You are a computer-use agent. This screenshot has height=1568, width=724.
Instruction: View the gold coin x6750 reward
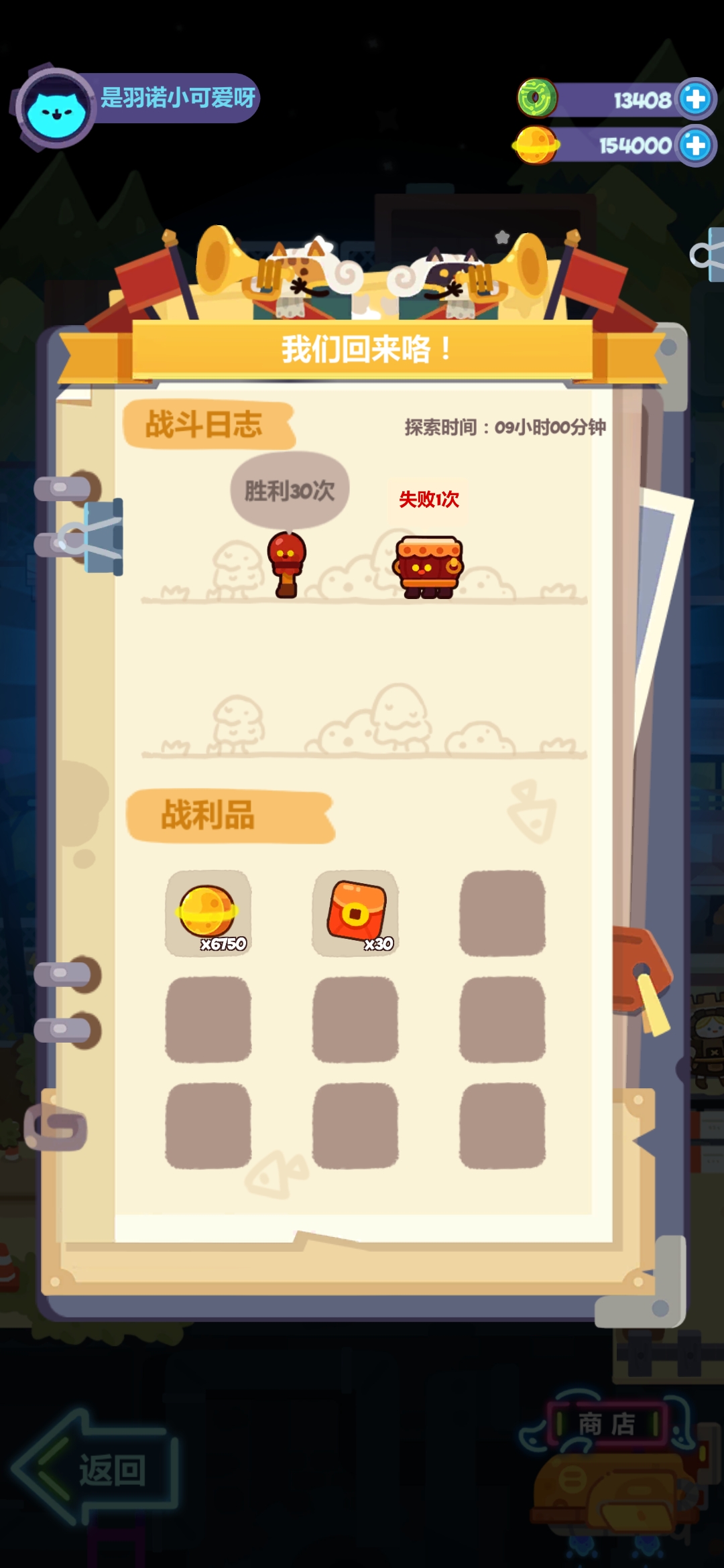208,912
